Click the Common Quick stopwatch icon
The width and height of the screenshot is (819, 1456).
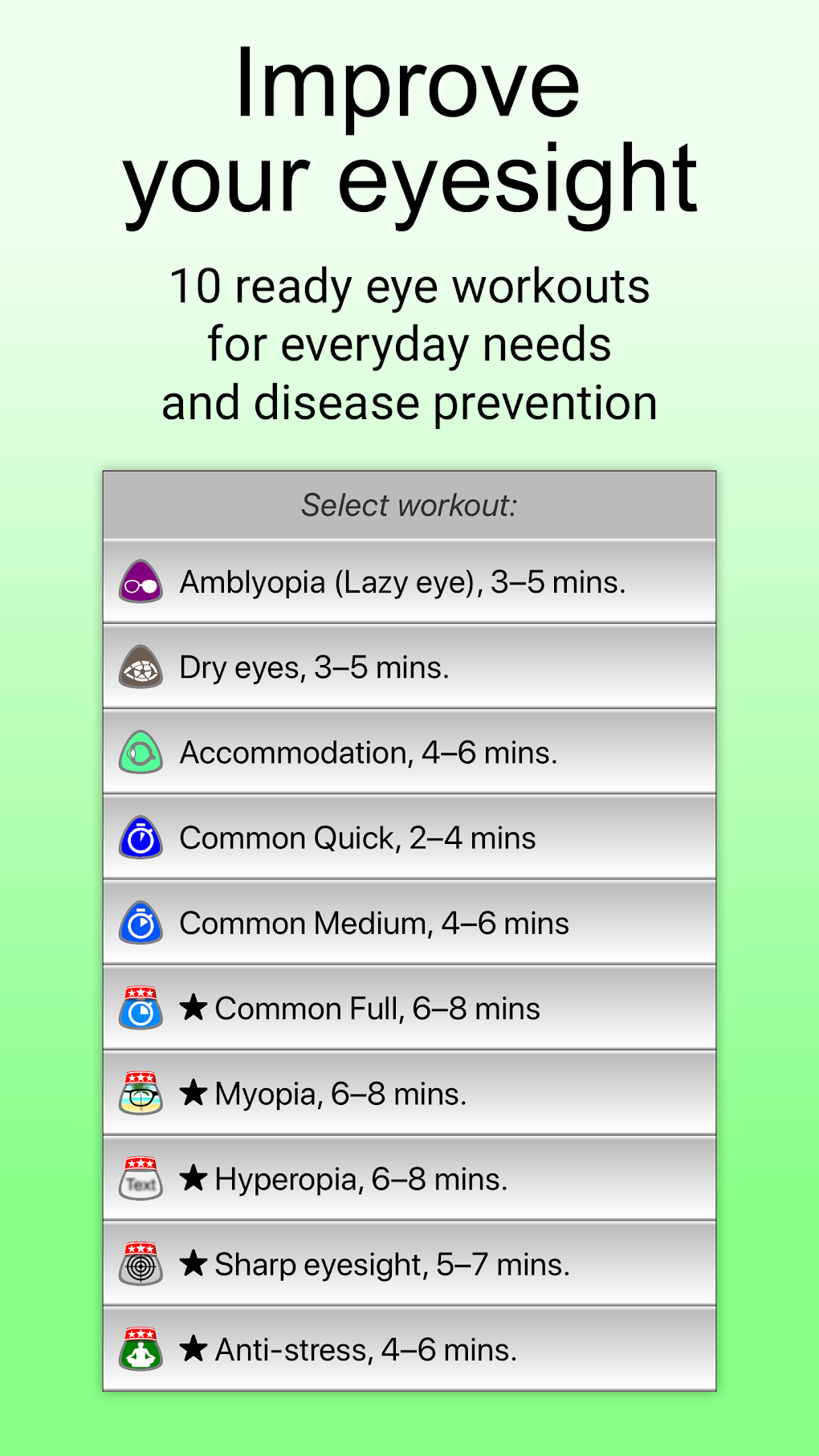pyautogui.click(x=141, y=838)
